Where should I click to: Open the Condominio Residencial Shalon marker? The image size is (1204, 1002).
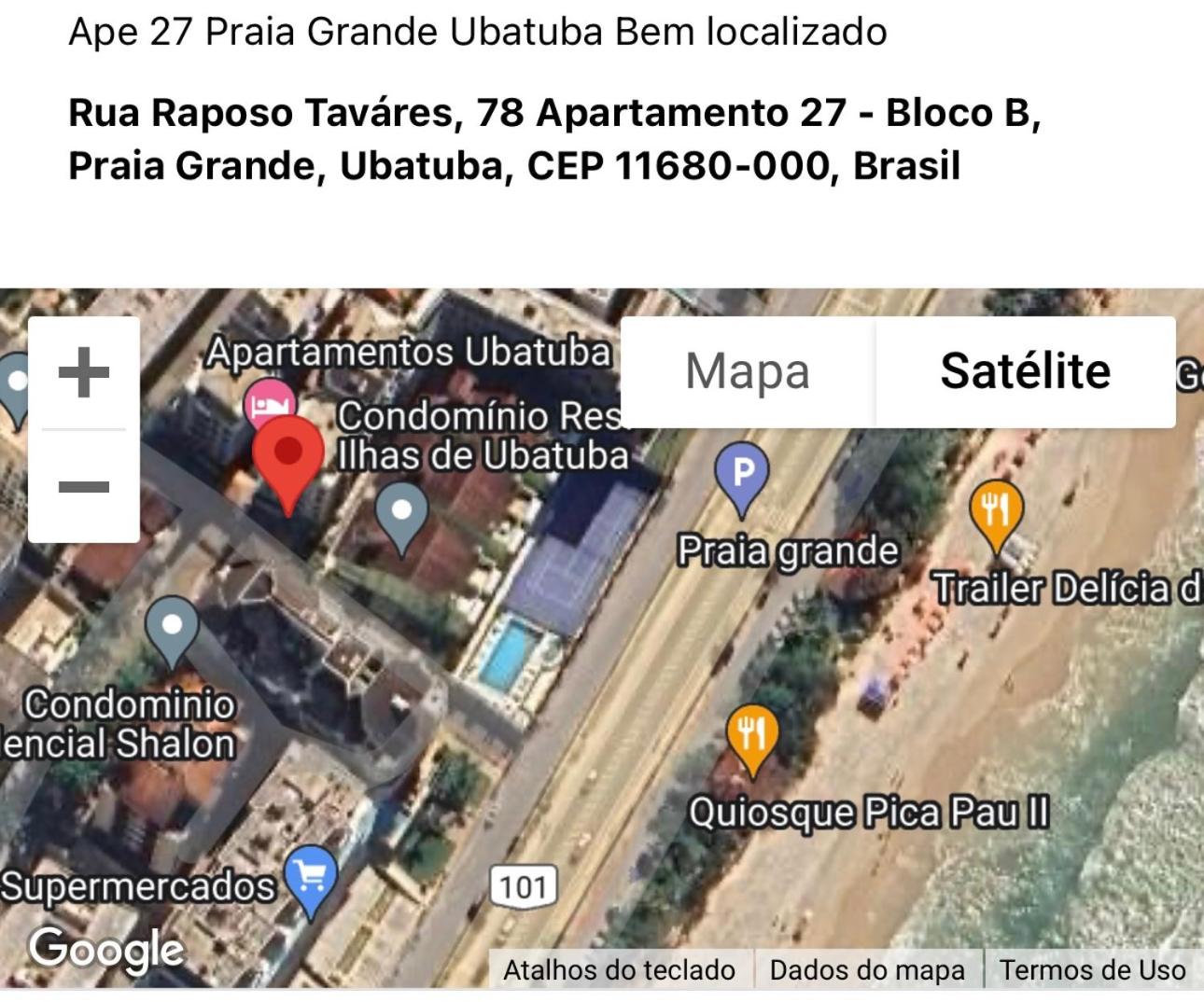pos(173,628)
